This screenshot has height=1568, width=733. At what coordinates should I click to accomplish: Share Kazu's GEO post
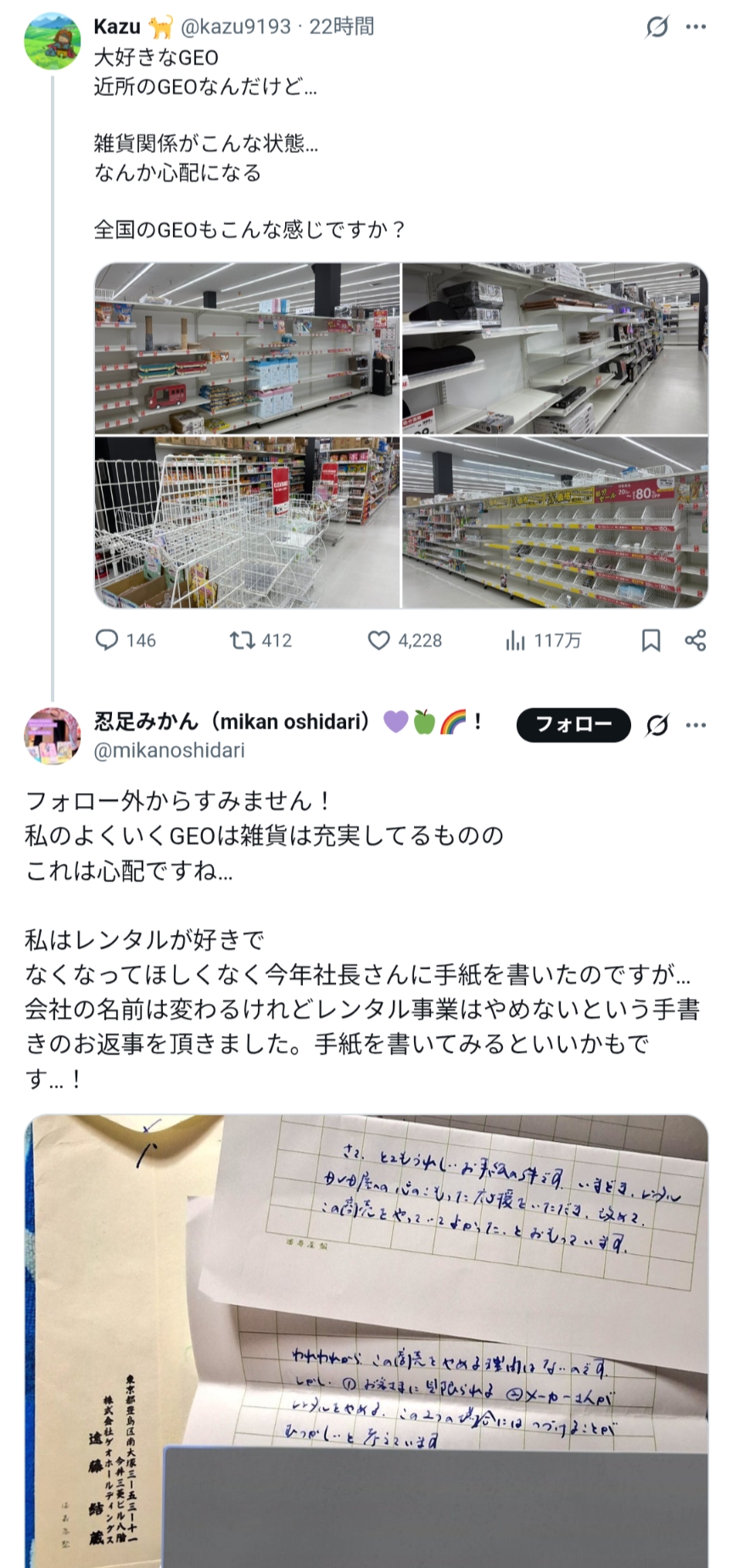pyautogui.click(x=696, y=640)
